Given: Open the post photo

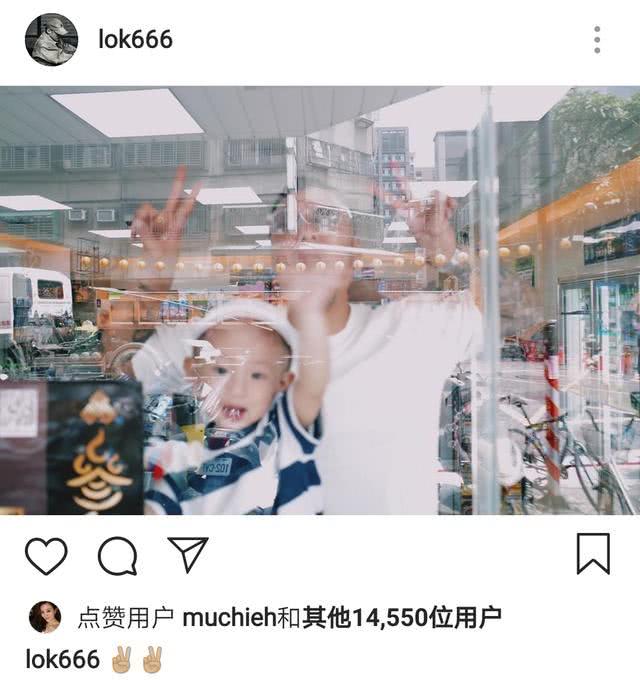Looking at the screenshot, I should tap(320, 300).
